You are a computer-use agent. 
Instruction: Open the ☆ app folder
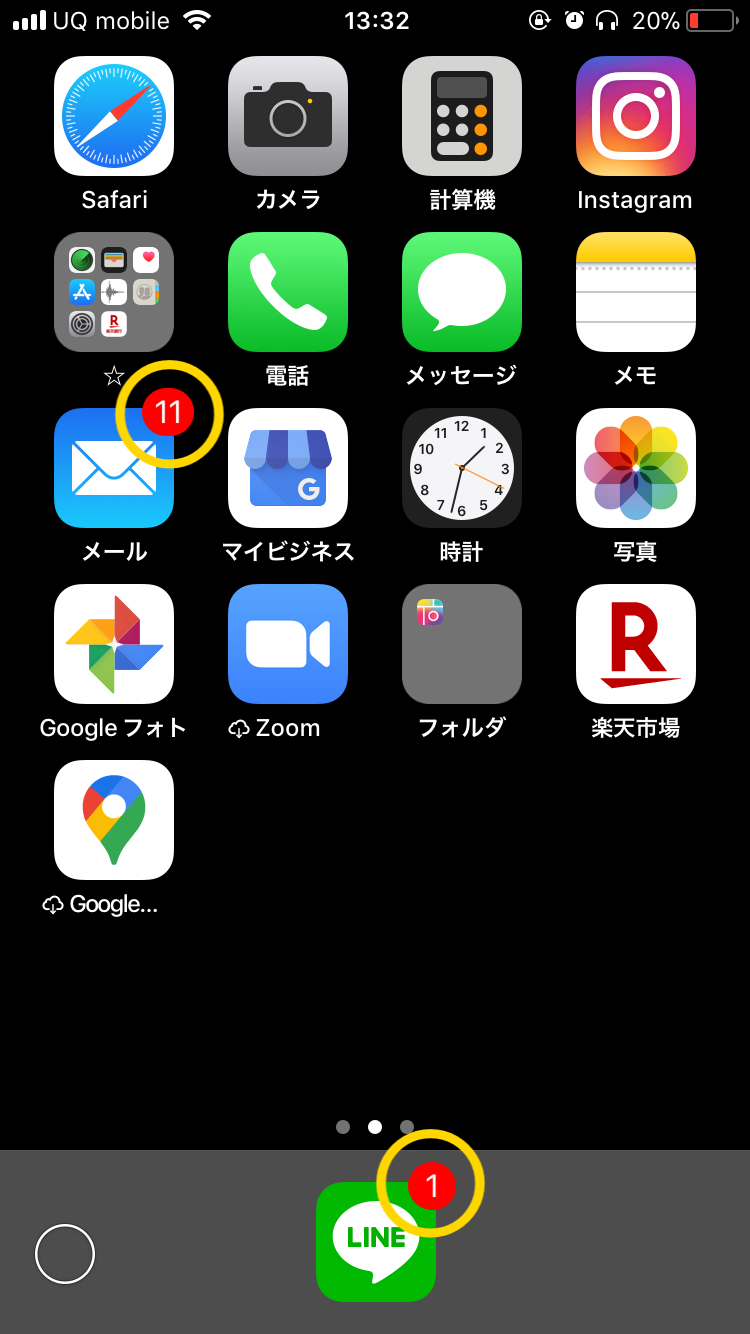tap(114, 292)
